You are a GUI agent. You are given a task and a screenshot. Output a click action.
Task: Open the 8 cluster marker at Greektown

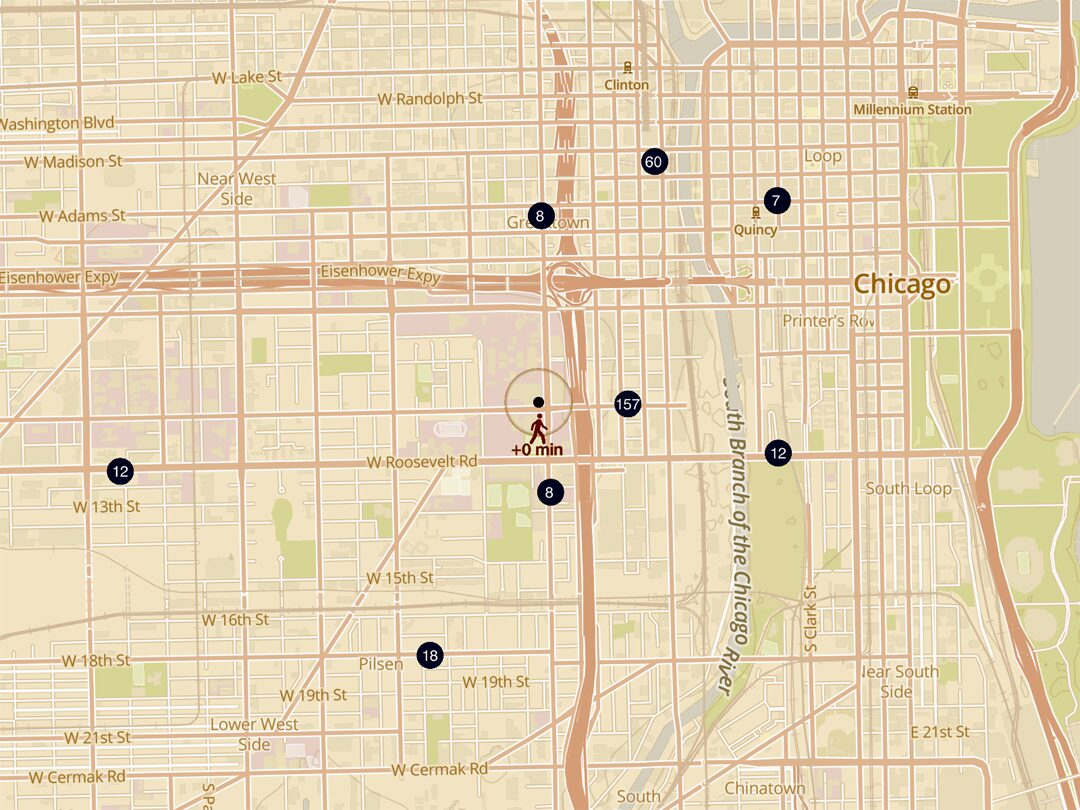pos(540,215)
